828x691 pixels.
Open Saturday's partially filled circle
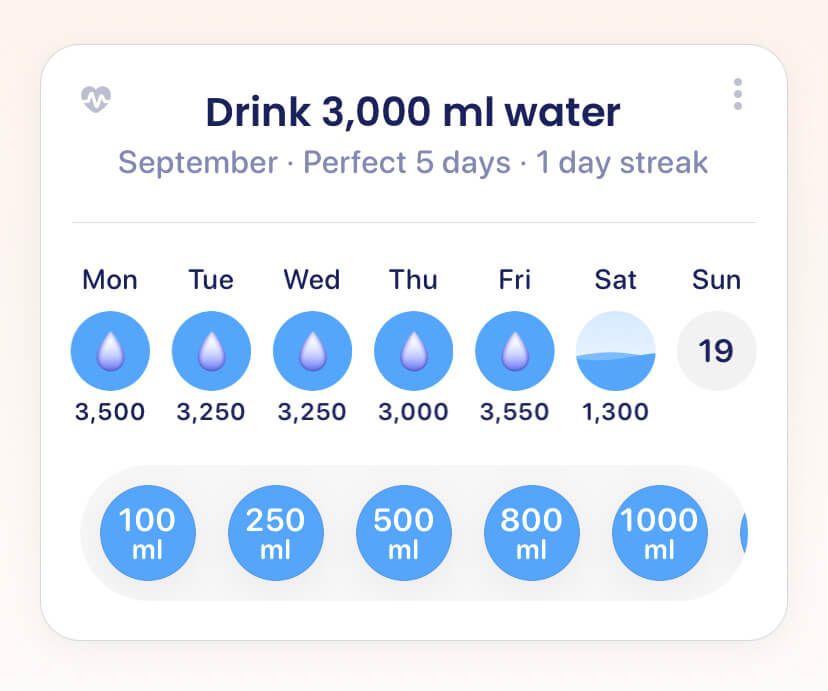616,351
